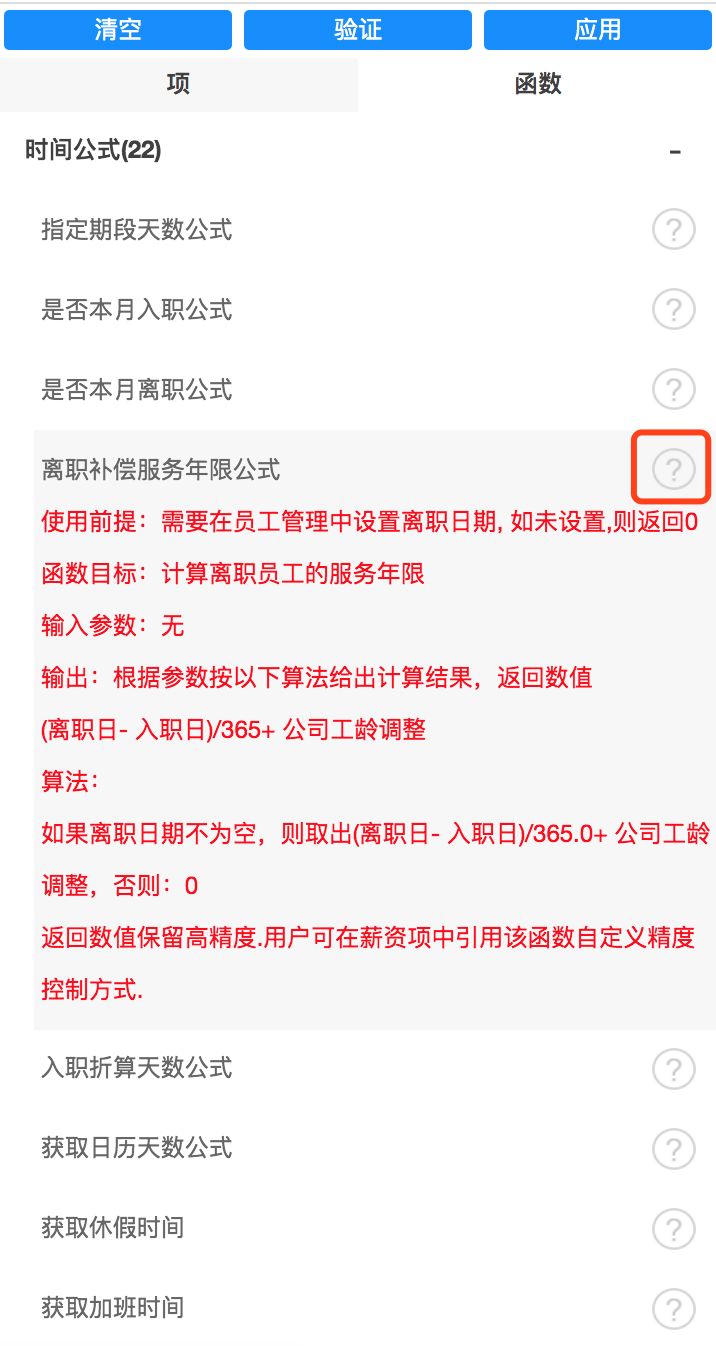The image size is (716, 1346).
Task: Show help for 指定期段天数公式
Action: [x=673, y=230]
